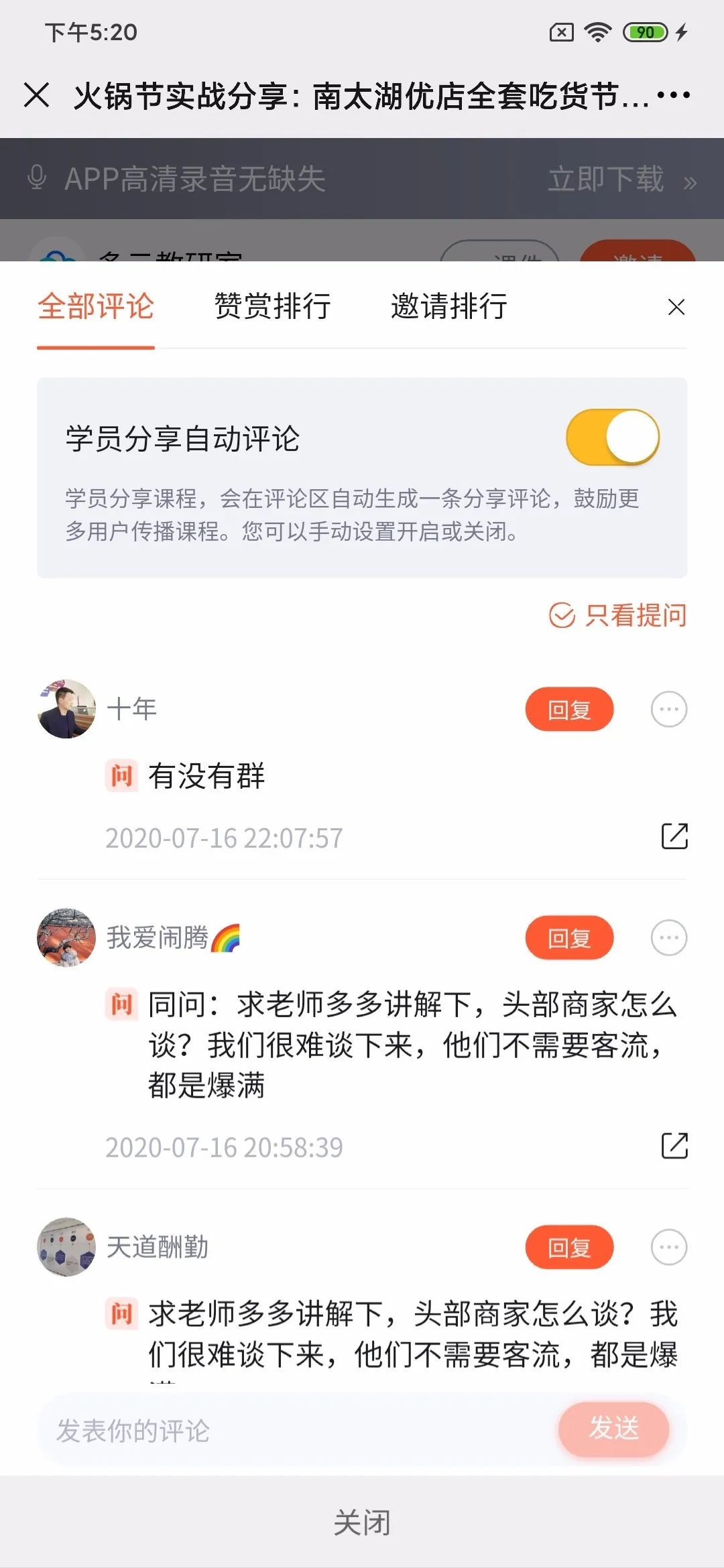The image size is (724, 1568).
Task: Focus the 发表你的评论 input field
Action: [x=295, y=1430]
